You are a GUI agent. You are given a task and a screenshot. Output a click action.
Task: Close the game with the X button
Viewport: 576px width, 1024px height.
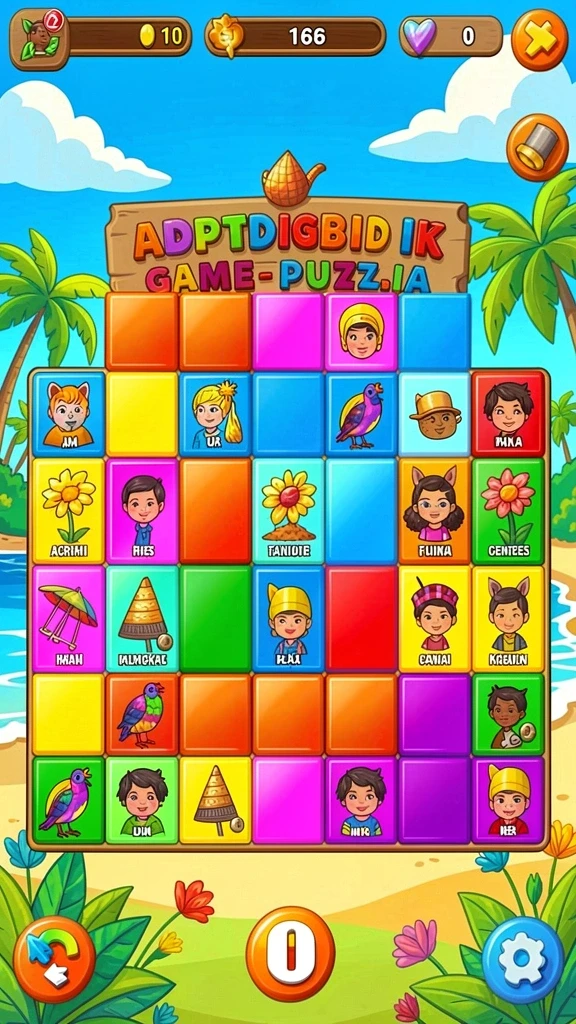[x=539, y=40]
